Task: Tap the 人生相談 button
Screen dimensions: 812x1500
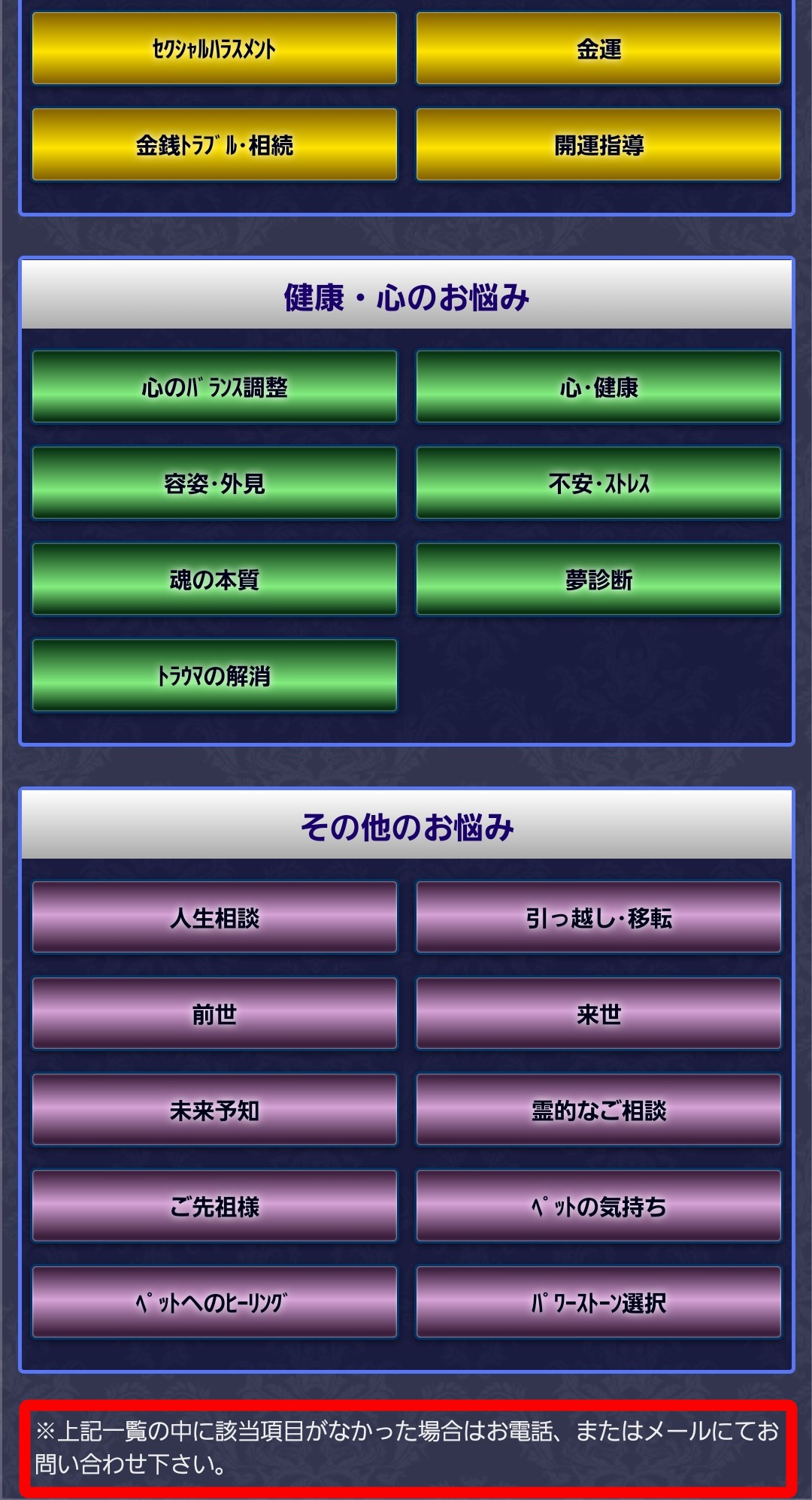Action: pyautogui.click(x=214, y=917)
